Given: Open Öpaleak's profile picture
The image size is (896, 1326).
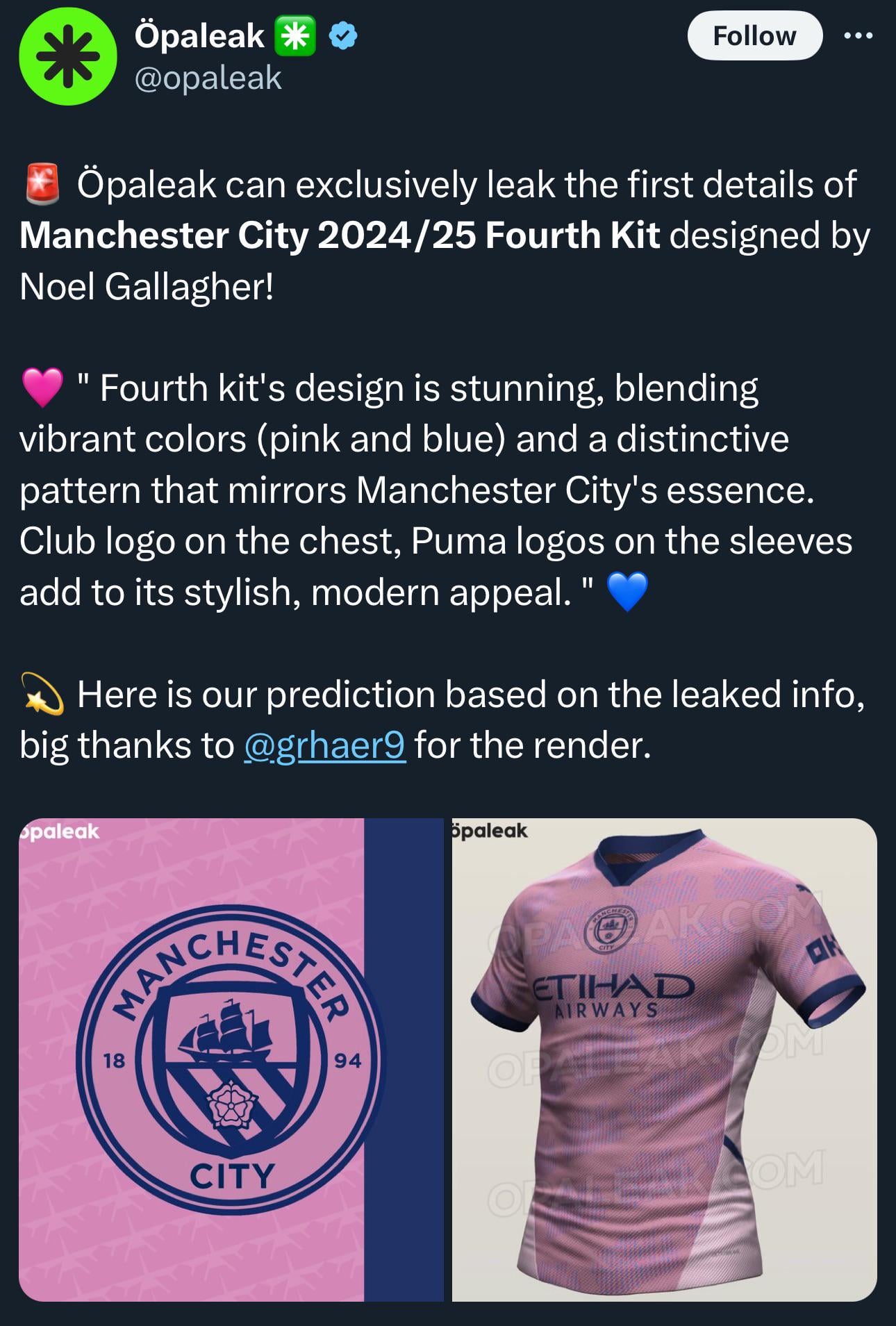Looking at the screenshot, I should pos(67,57).
